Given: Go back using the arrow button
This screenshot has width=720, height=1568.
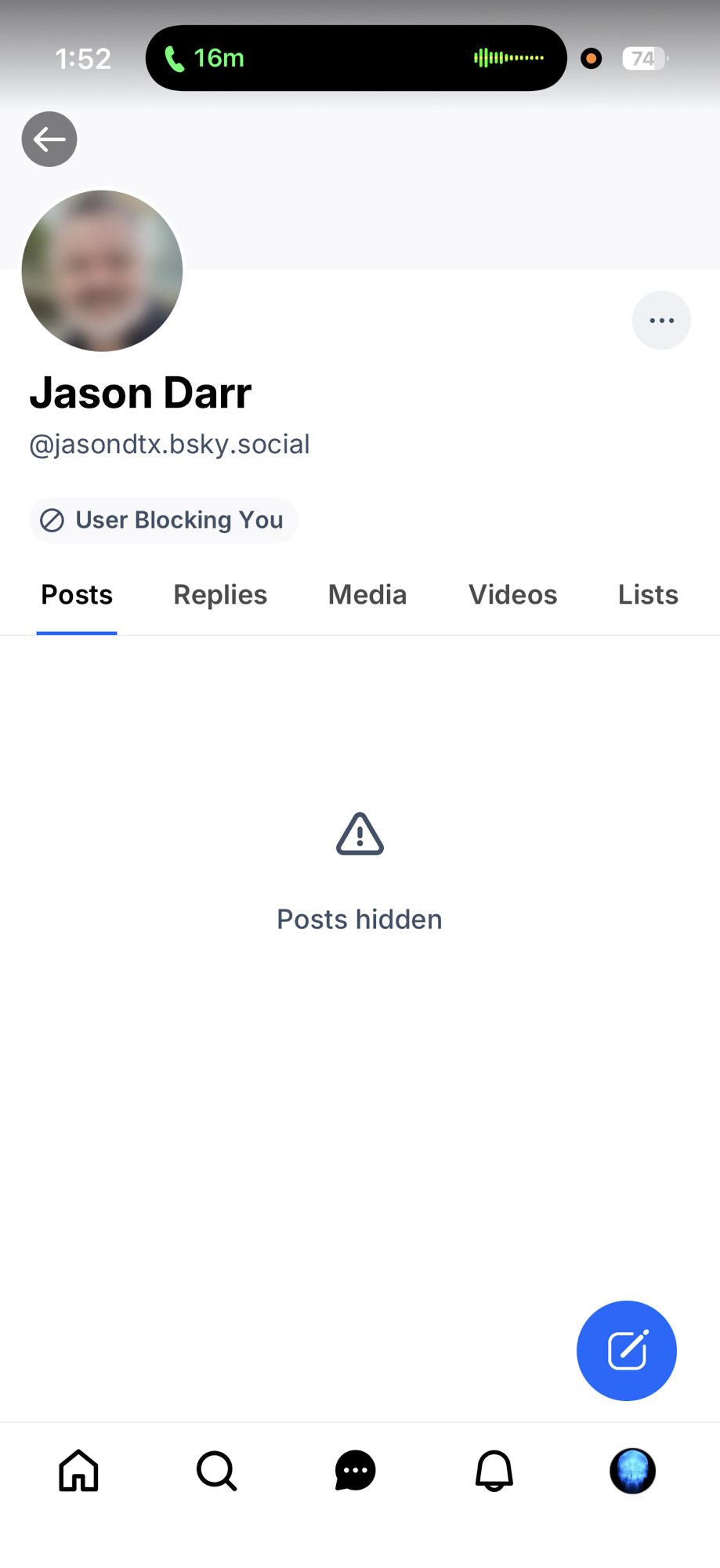Looking at the screenshot, I should pos(49,140).
